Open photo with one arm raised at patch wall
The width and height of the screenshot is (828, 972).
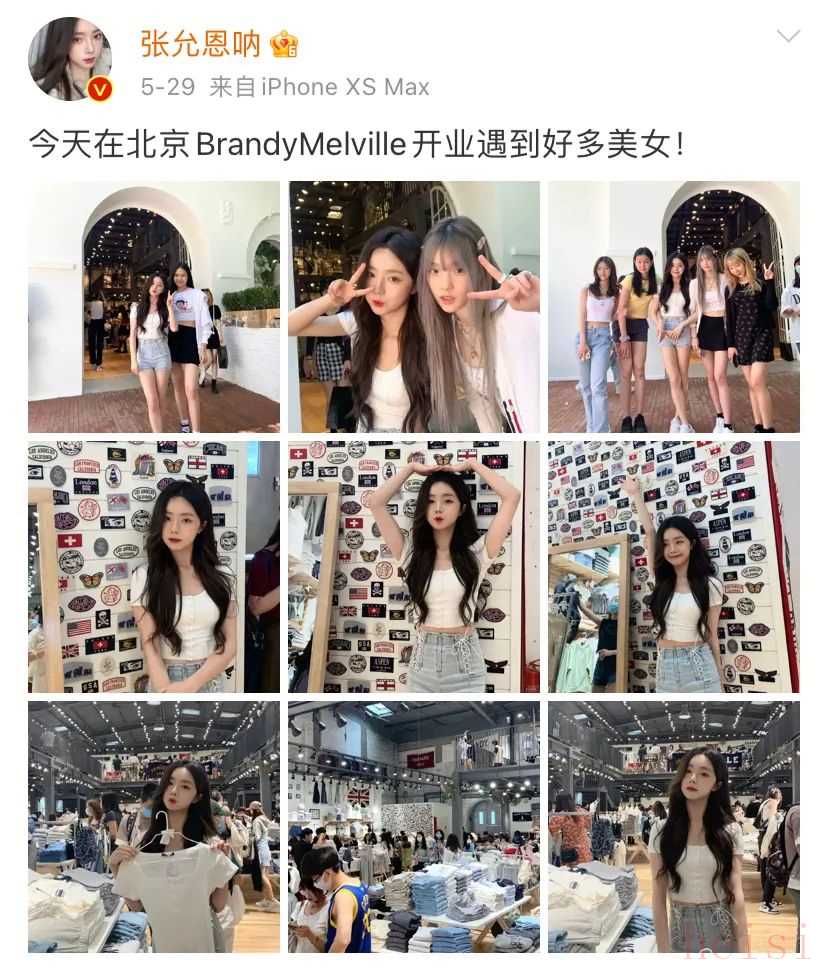(673, 567)
